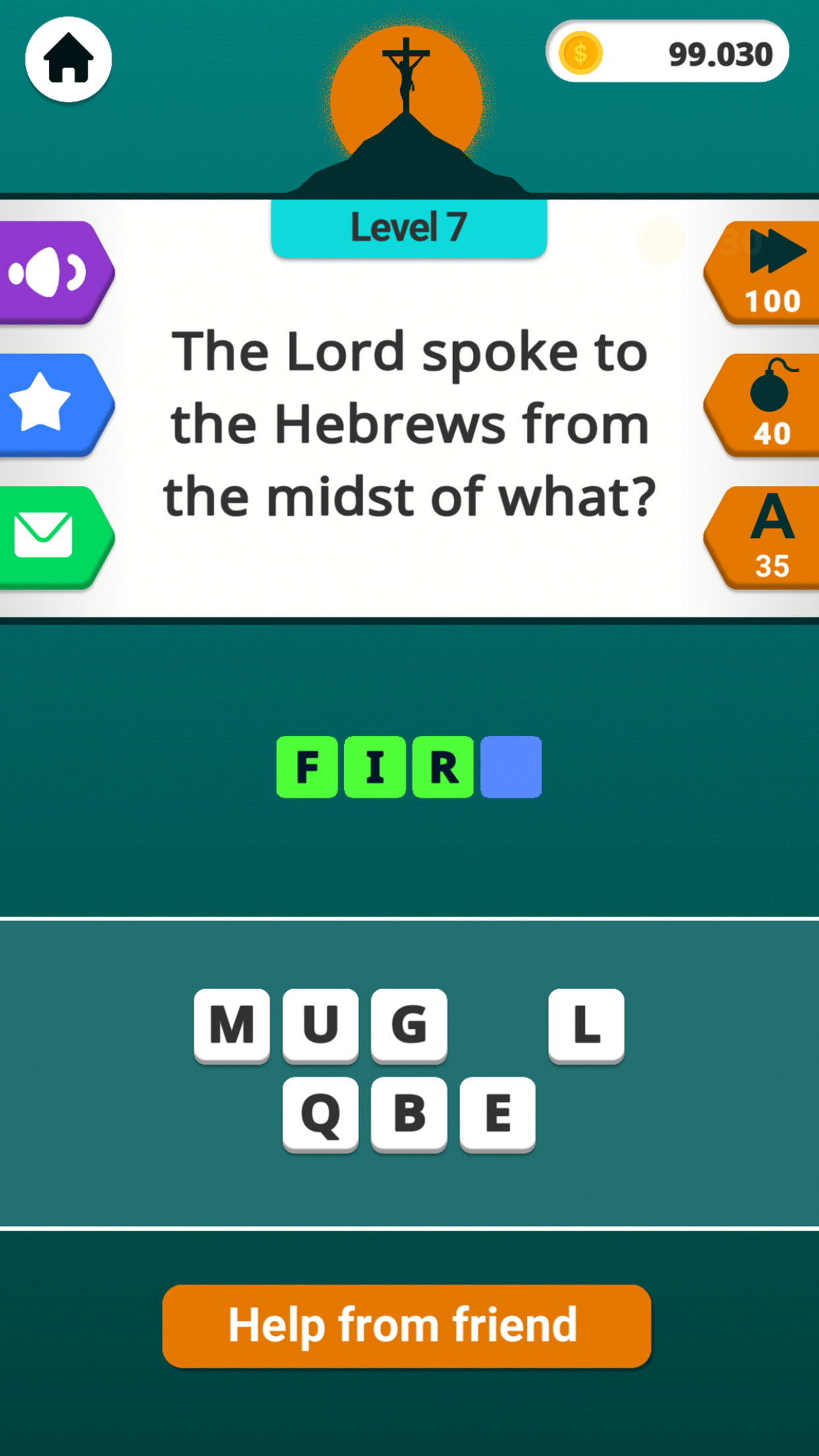Remove the letter R from the answer

point(443,767)
